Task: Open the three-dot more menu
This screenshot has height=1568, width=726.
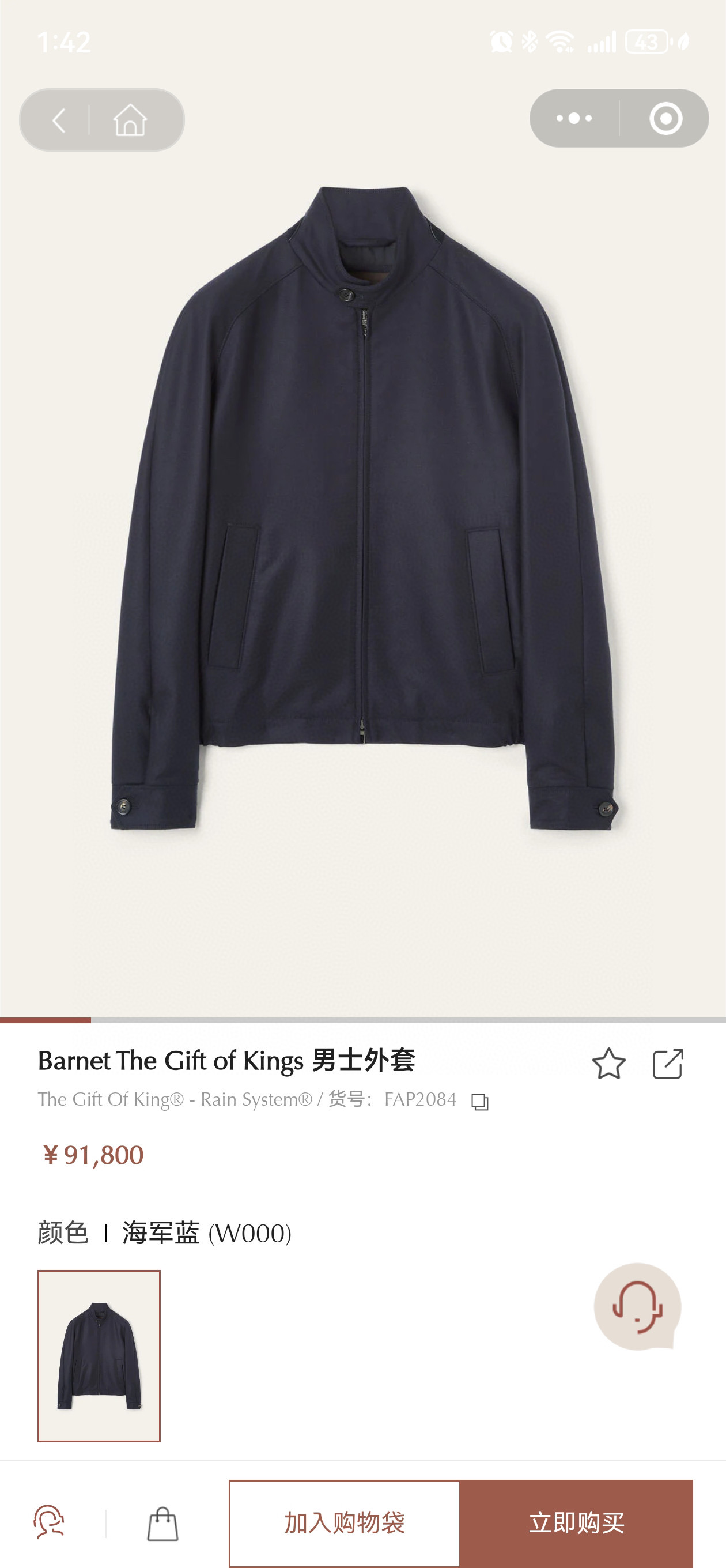Action: (574, 118)
